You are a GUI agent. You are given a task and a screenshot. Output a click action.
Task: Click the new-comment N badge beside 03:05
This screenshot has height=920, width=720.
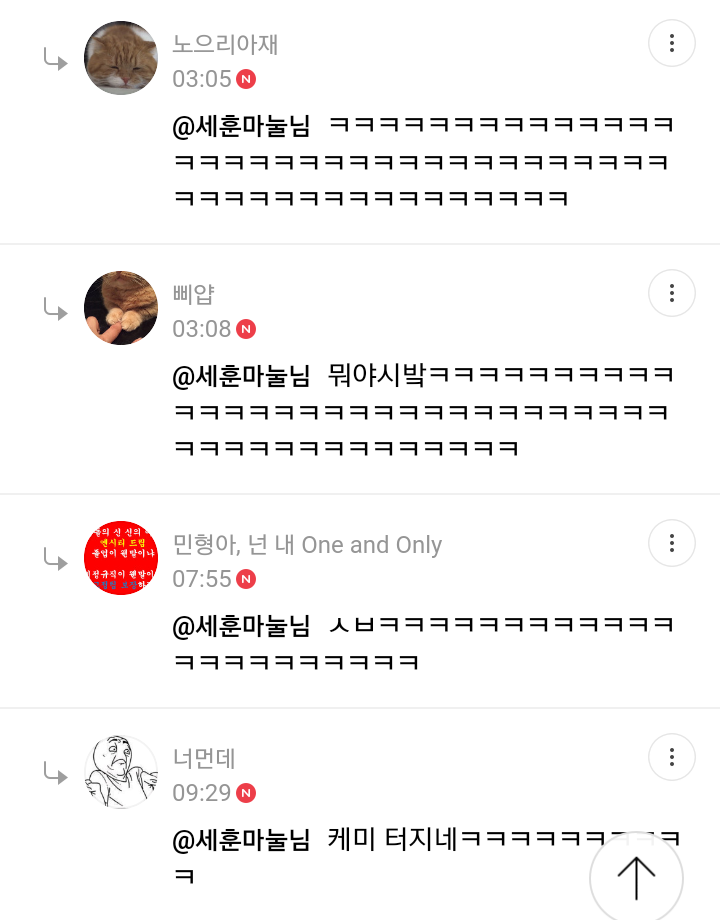(x=248, y=79)
